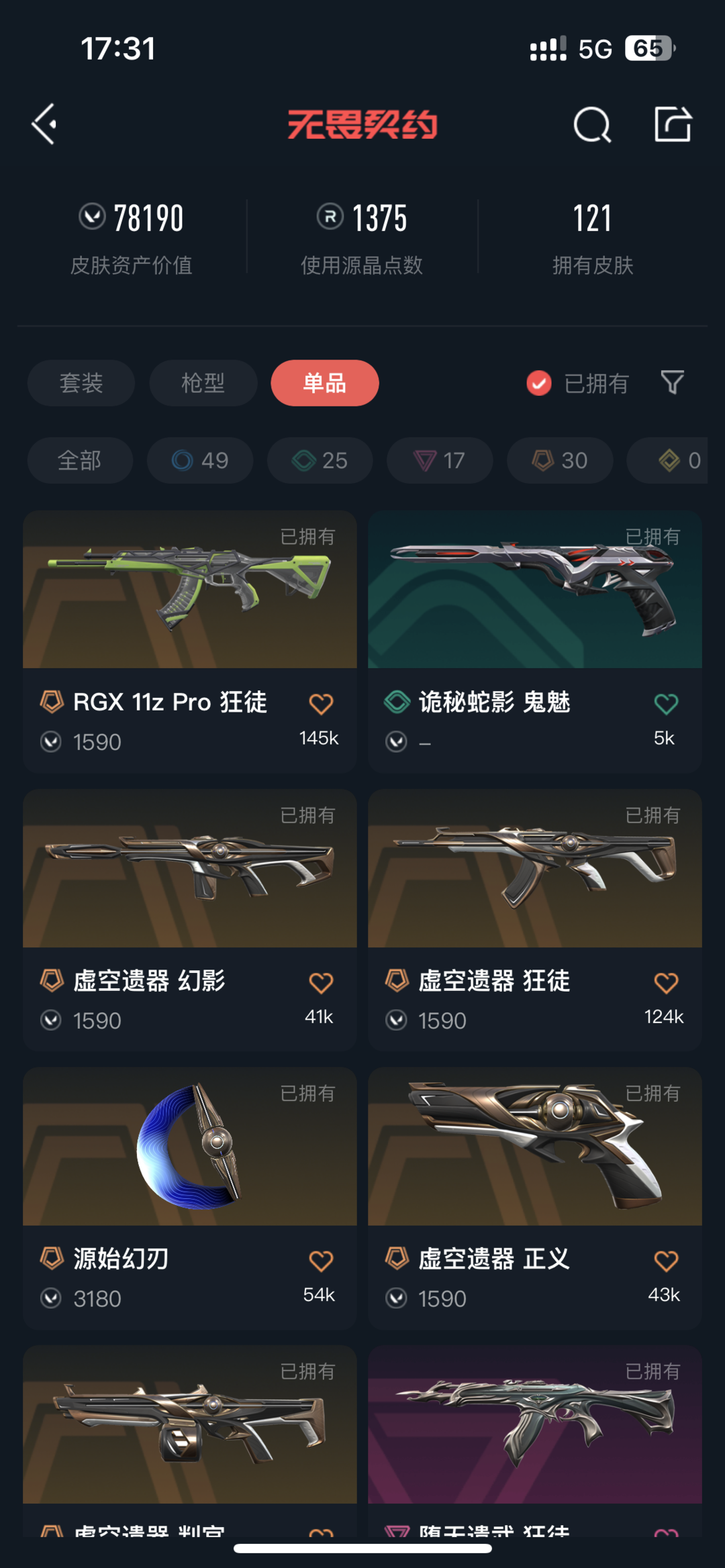The height and width of the screenshot is (1568, 725).
Task: Filter by the orange tier chip 30
Action: click(x=560, y=460)
